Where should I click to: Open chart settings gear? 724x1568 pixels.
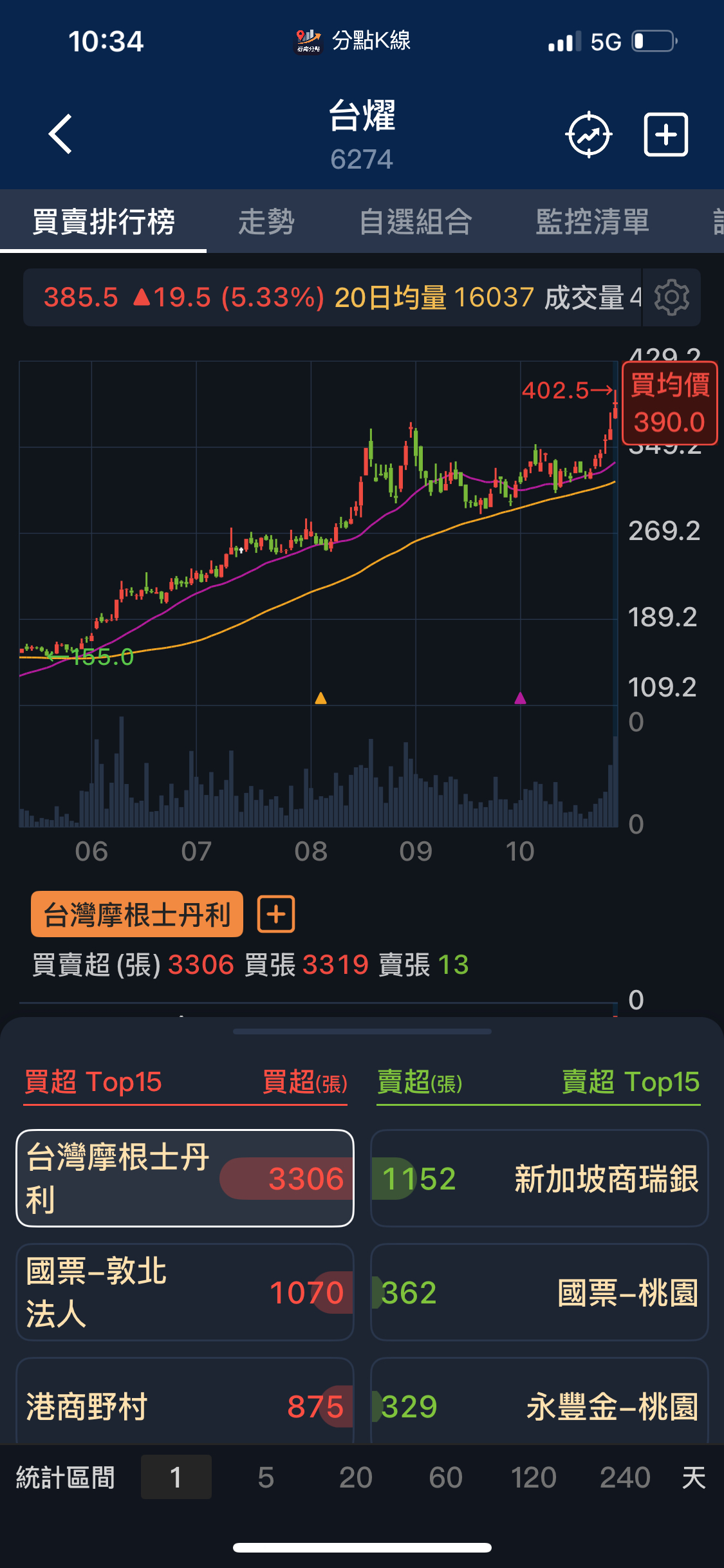[671, 297]
